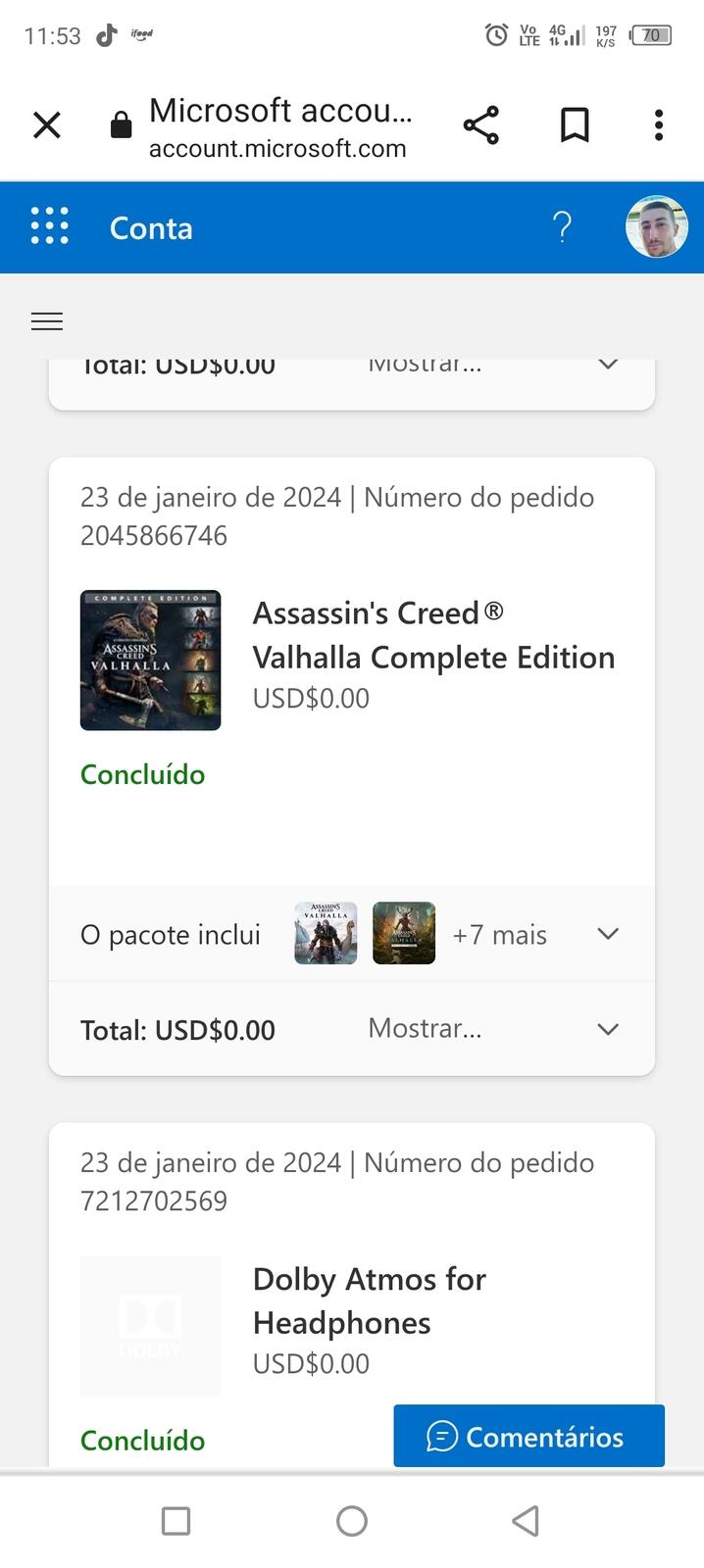This screenshot has width=704, height=1568.
Task: Open the browser overflow menu
Action: [659, 125]
